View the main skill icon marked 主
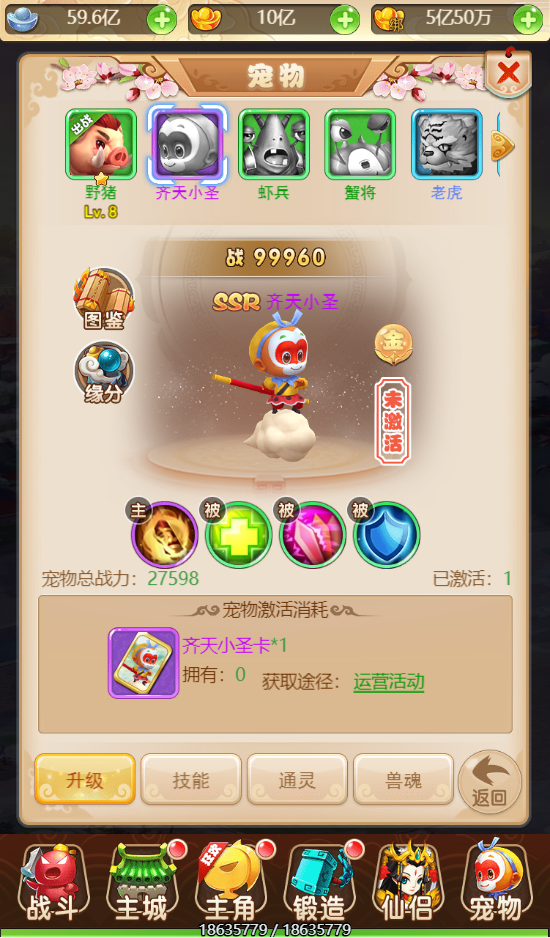 click(163, 534)
